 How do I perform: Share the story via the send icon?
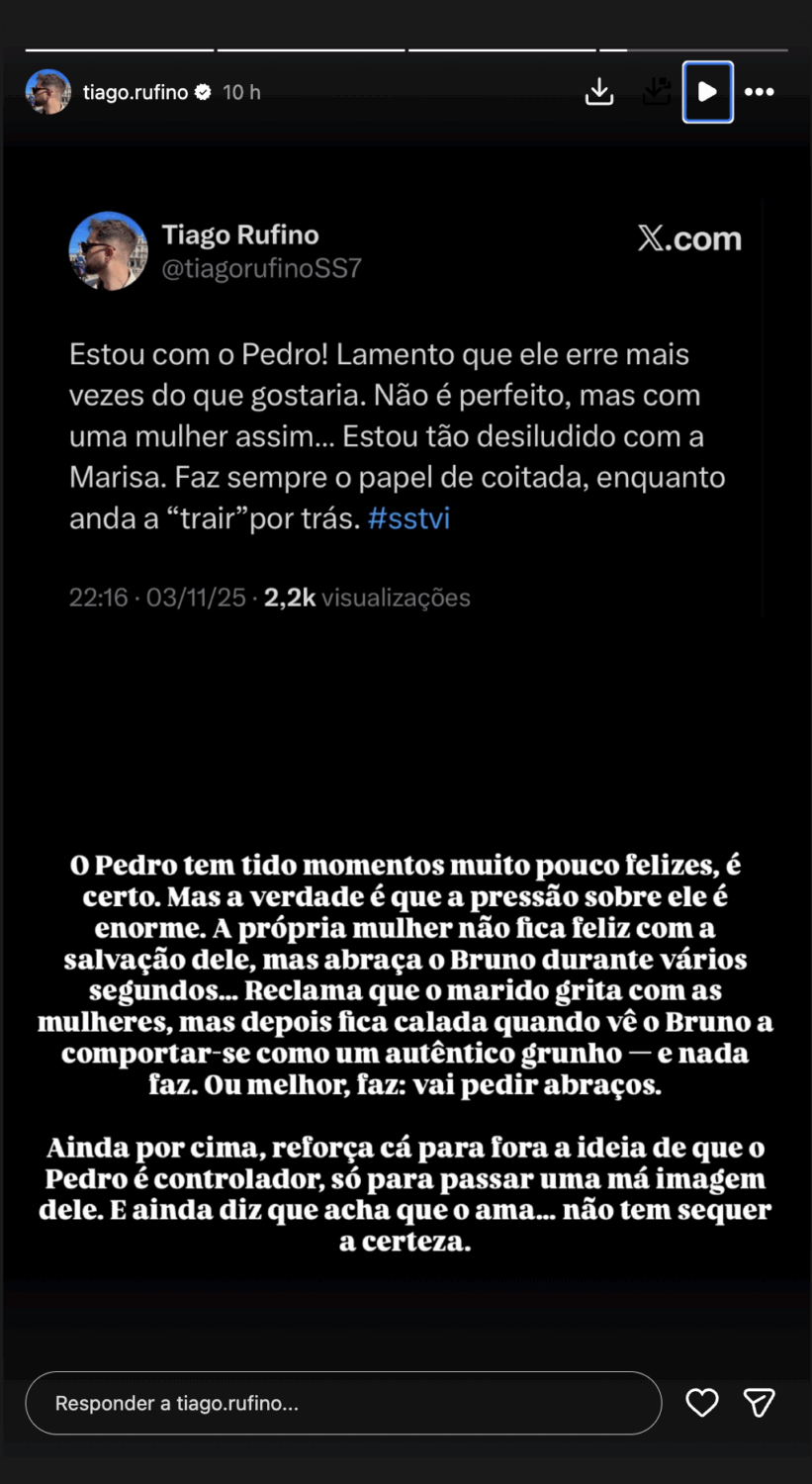click(759, 1403)
